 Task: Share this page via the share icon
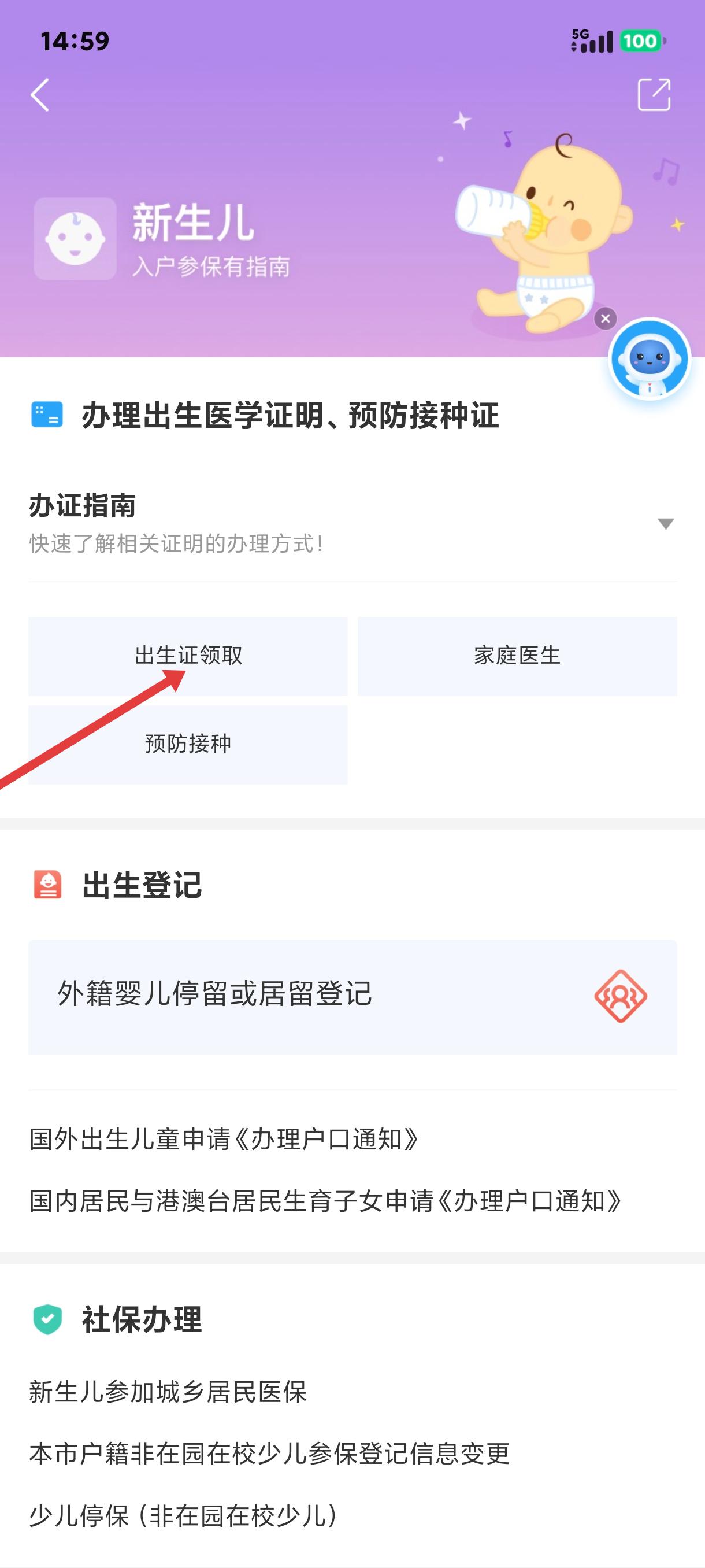click(x=654, y=95)
